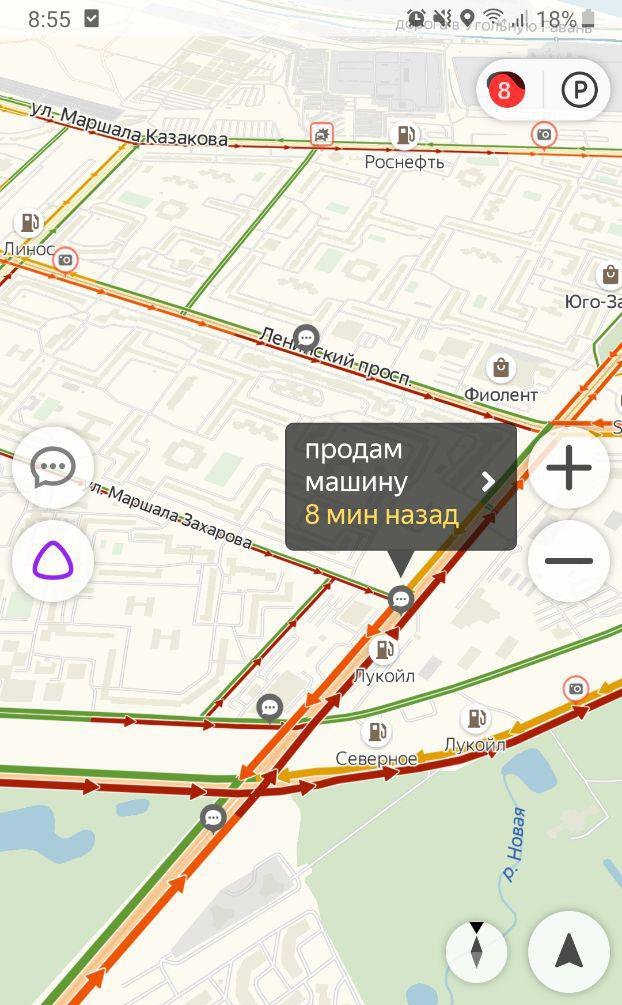Zoom out with the minus button

569,560
